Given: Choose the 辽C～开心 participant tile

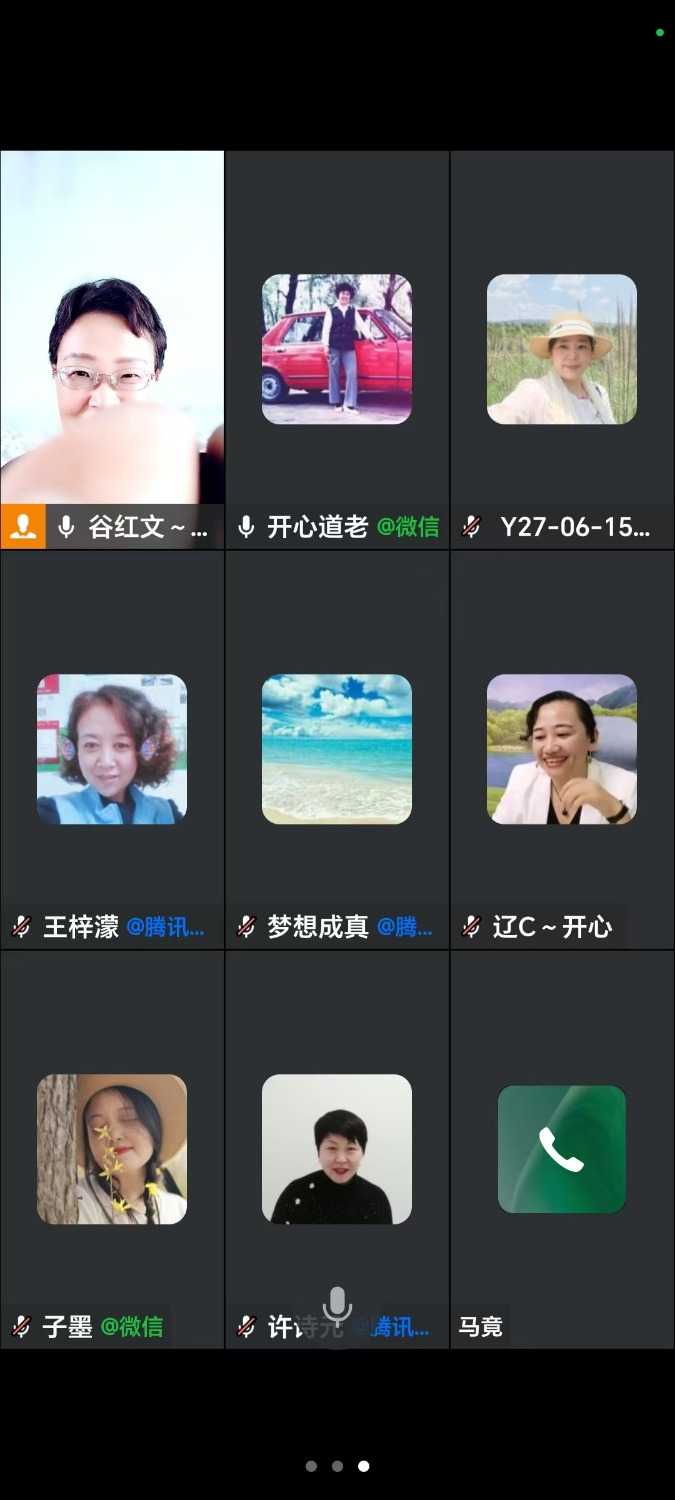Looking at the screenshot, I should [x=562, y=749].
